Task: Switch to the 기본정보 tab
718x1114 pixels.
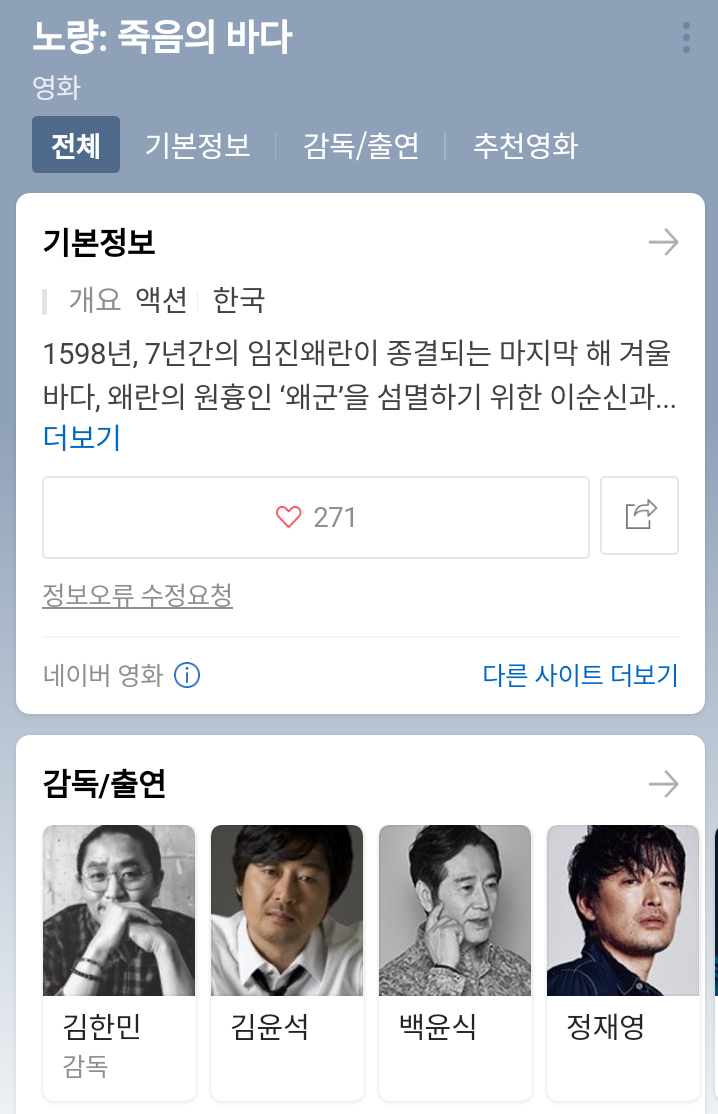Action: 197,146
